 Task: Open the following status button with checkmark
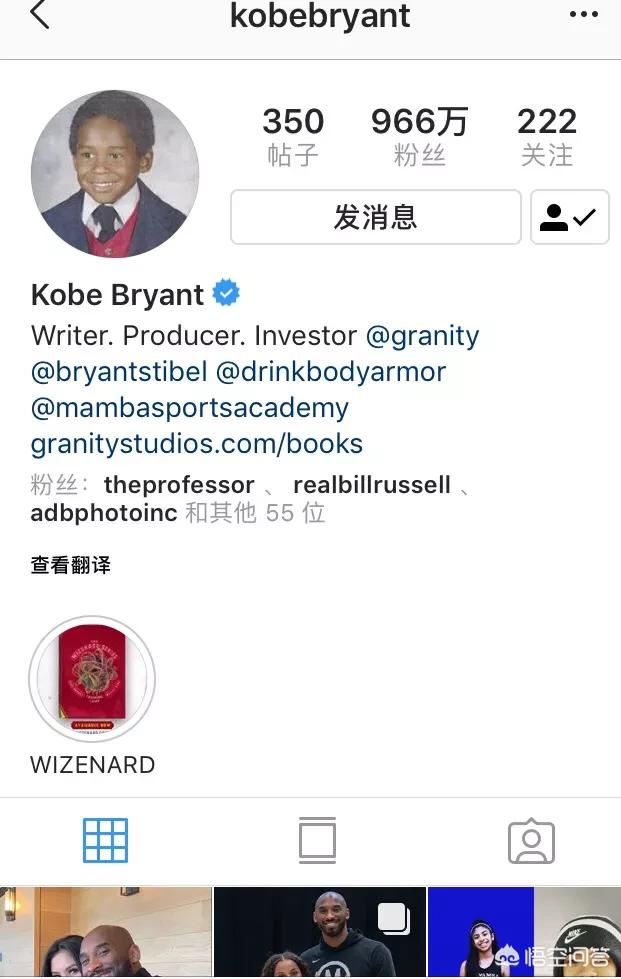coord(569,217)
